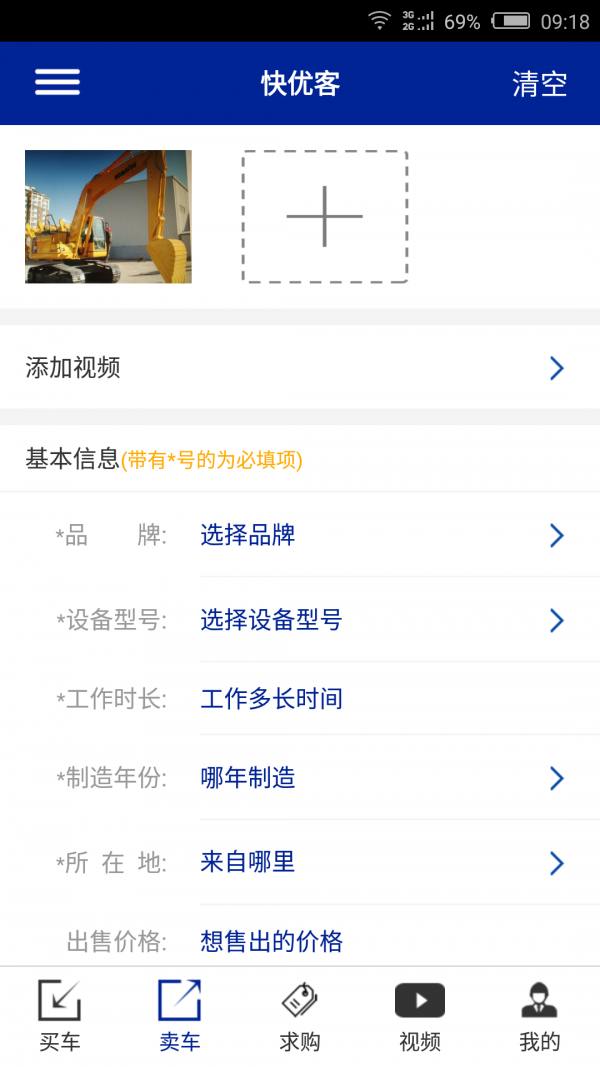The width and height of the screenshot is (600, 1067).
Task: Open the 视频 tab
Action: click(420, 1016)
